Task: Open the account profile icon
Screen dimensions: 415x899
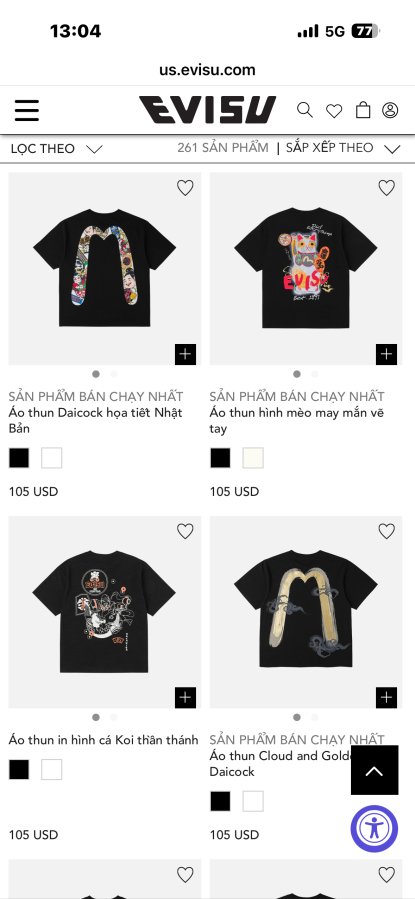Action: 390,110
